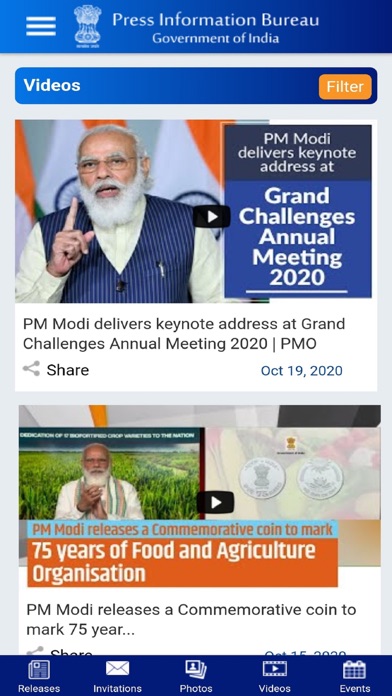
Task: Switch to the Releases tab
Action: pos(39,676)
